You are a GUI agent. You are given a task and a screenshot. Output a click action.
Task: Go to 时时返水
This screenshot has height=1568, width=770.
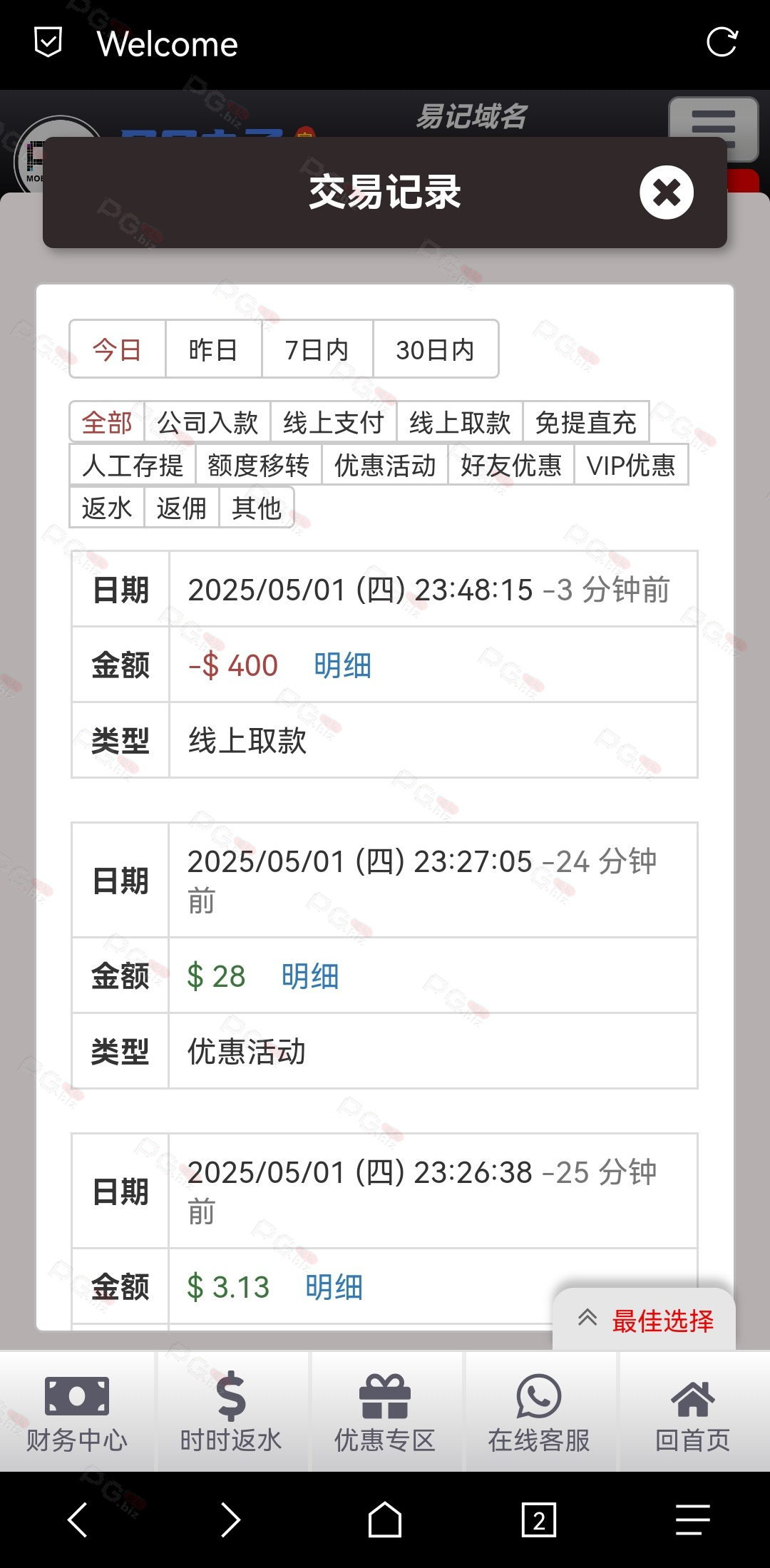pos(231,1412)
